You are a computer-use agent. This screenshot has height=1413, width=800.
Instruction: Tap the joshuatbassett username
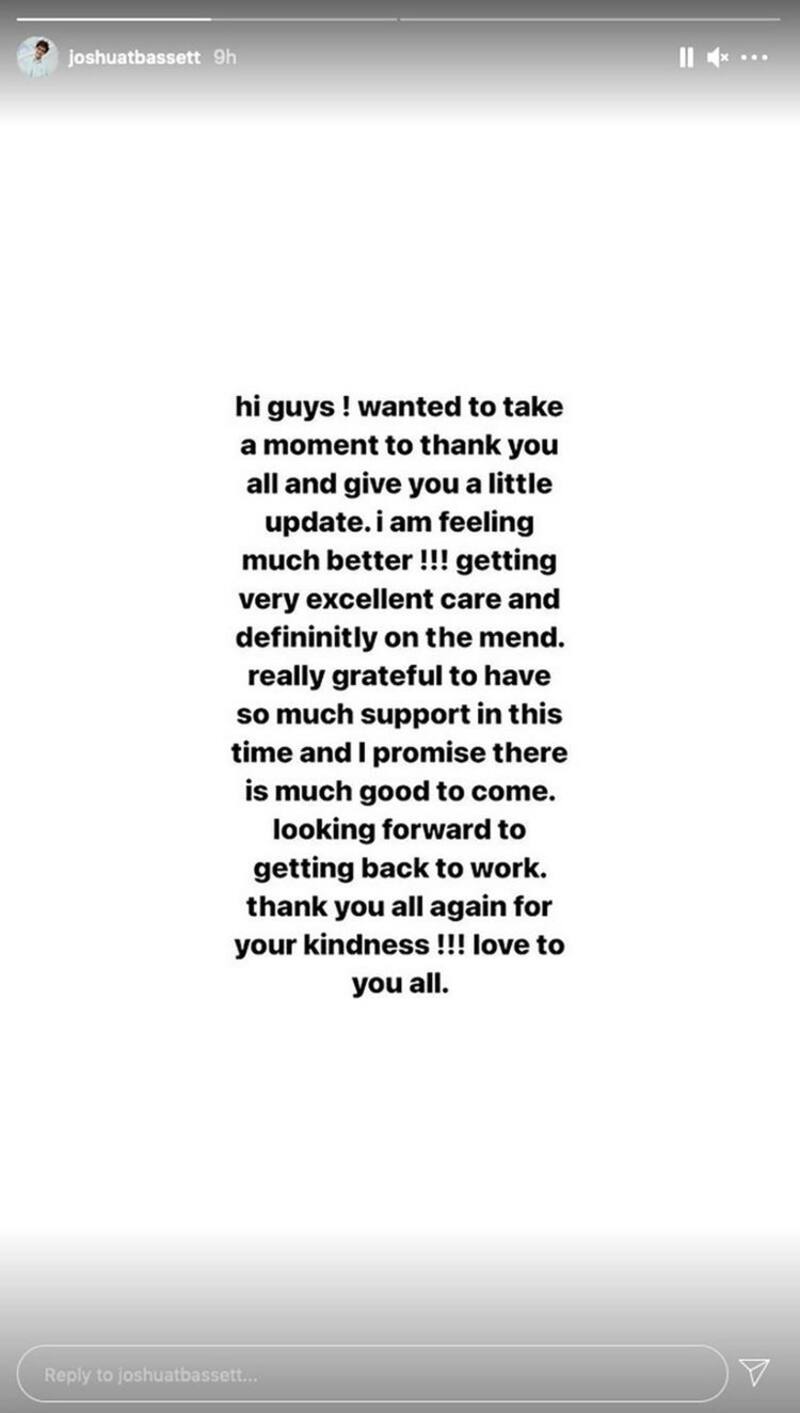tap(135, 58)
